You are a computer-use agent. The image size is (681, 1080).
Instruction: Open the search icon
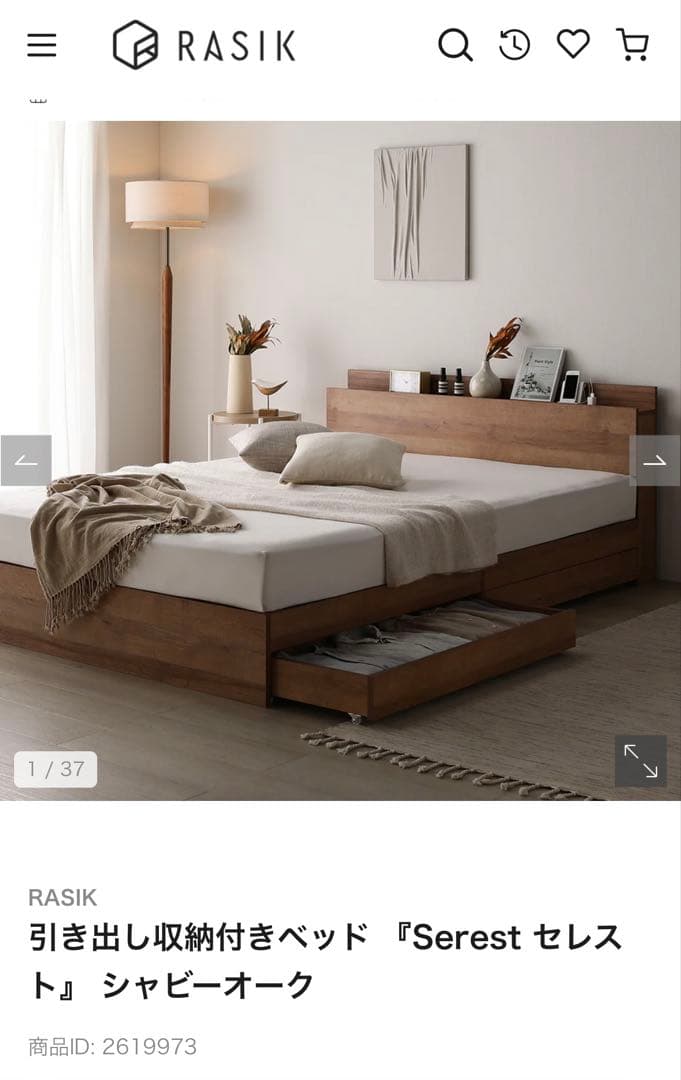pos(455,45)
